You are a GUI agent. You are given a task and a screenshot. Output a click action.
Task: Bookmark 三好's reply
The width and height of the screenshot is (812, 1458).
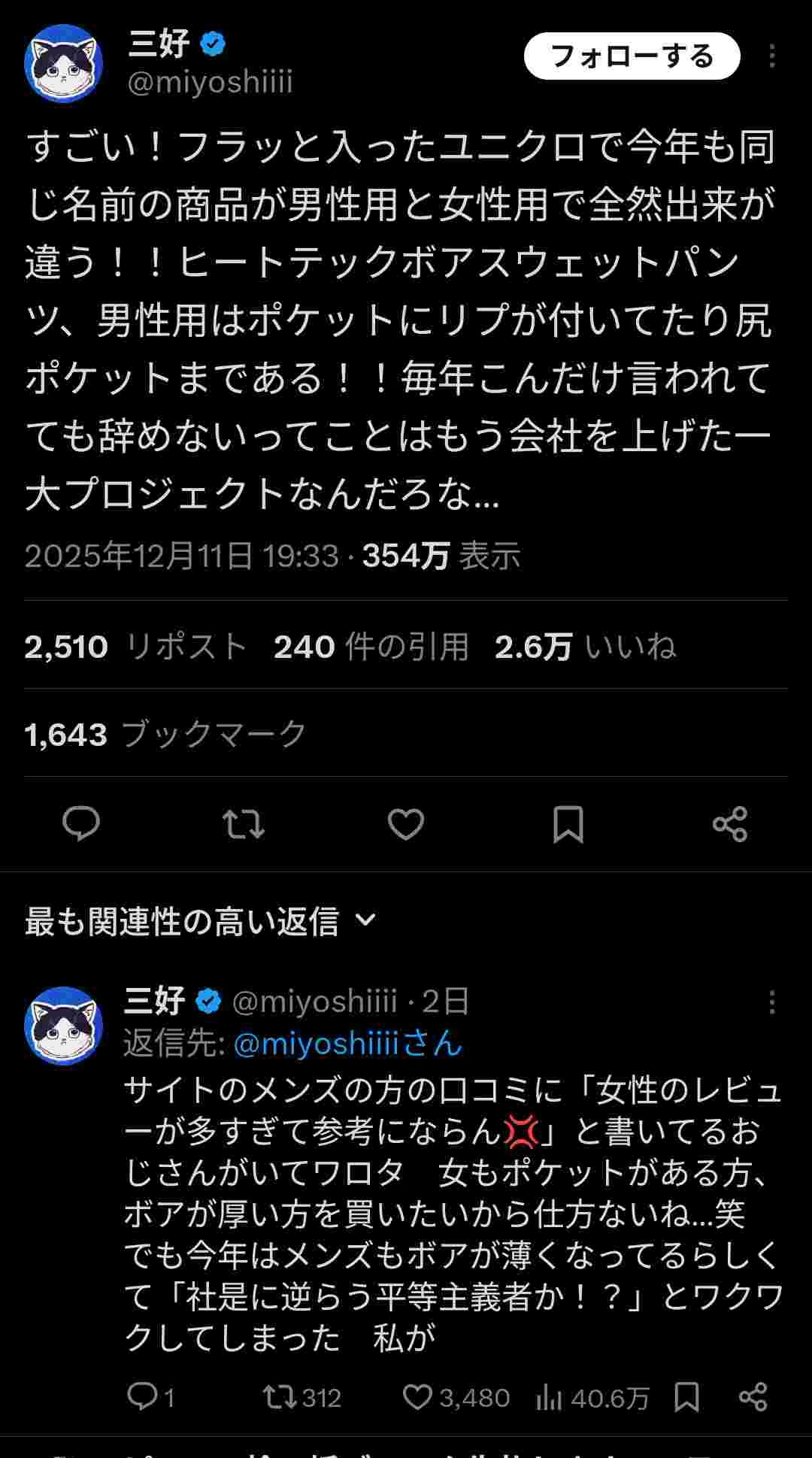point(686,1397)
